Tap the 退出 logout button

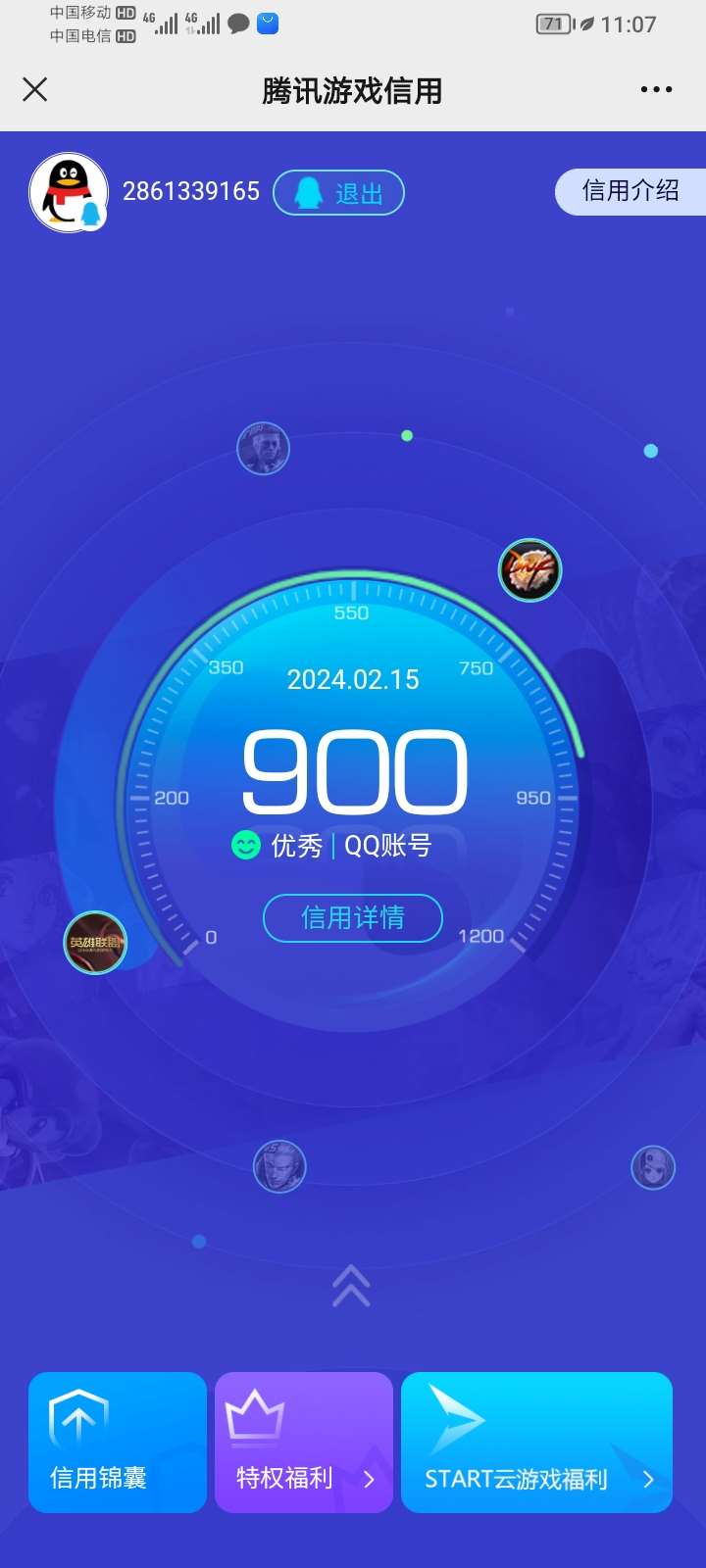pos(338,193)
